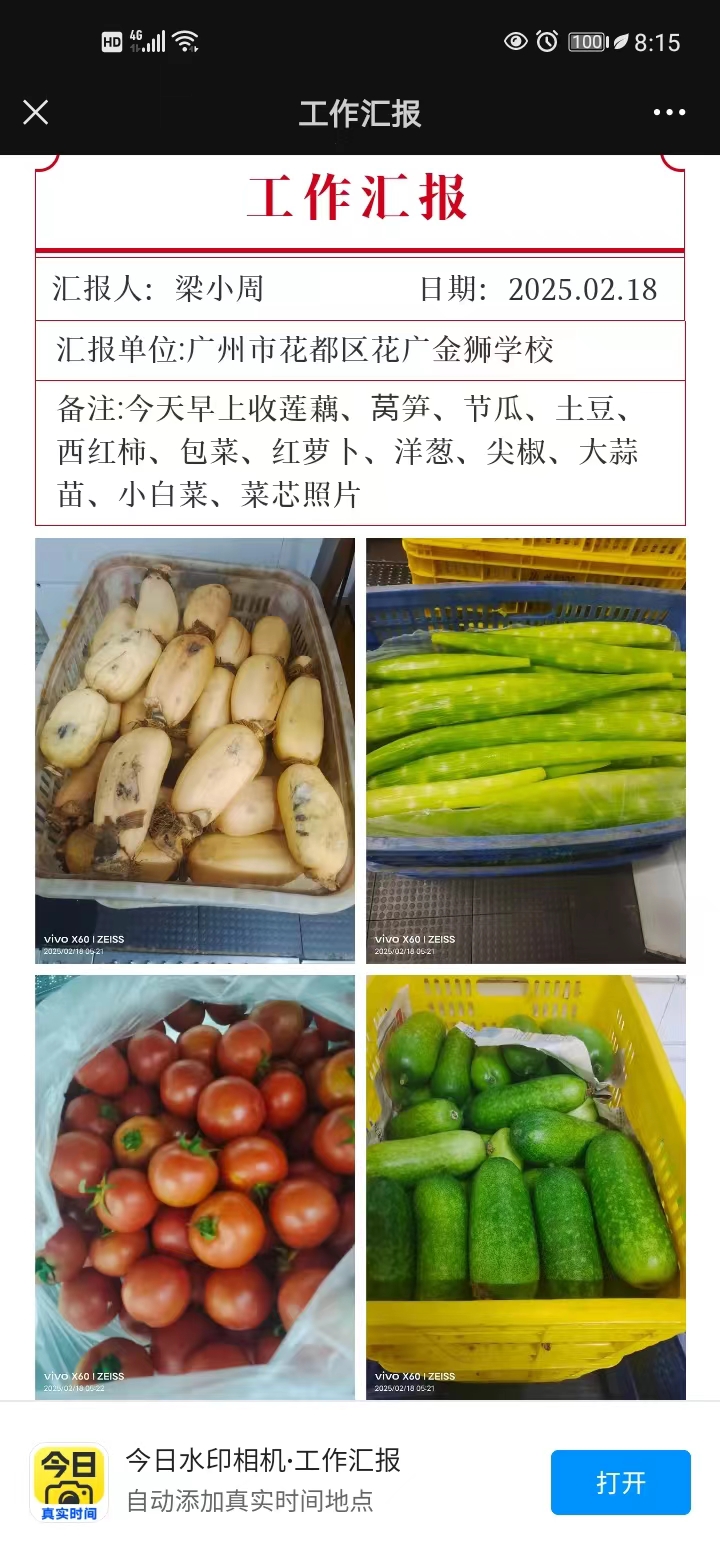
Task: Open the 今日水印相机 app banner
Action: click(264, 1478)
